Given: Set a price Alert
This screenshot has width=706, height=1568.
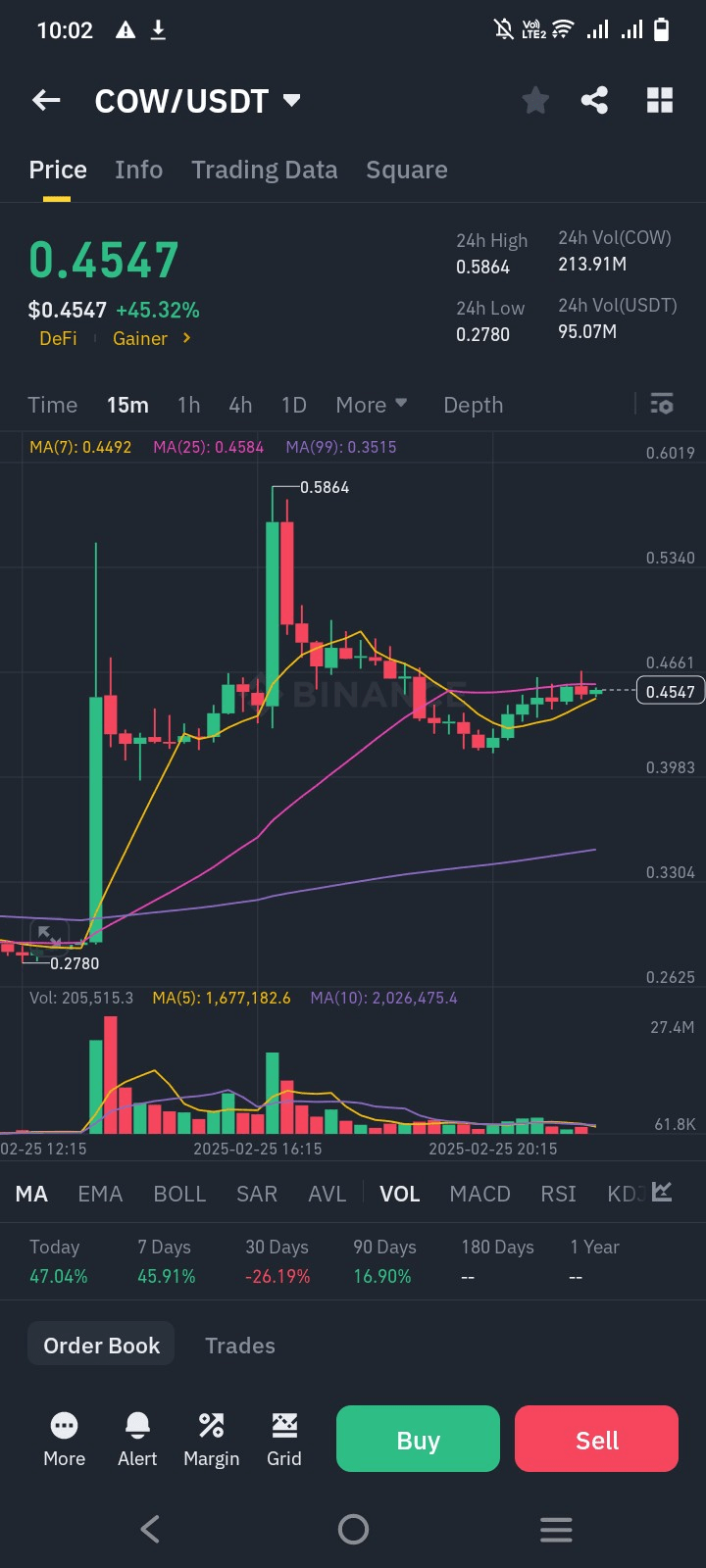Looking at the screenshot, I should pyautogui.click(x=137, y=1439).
